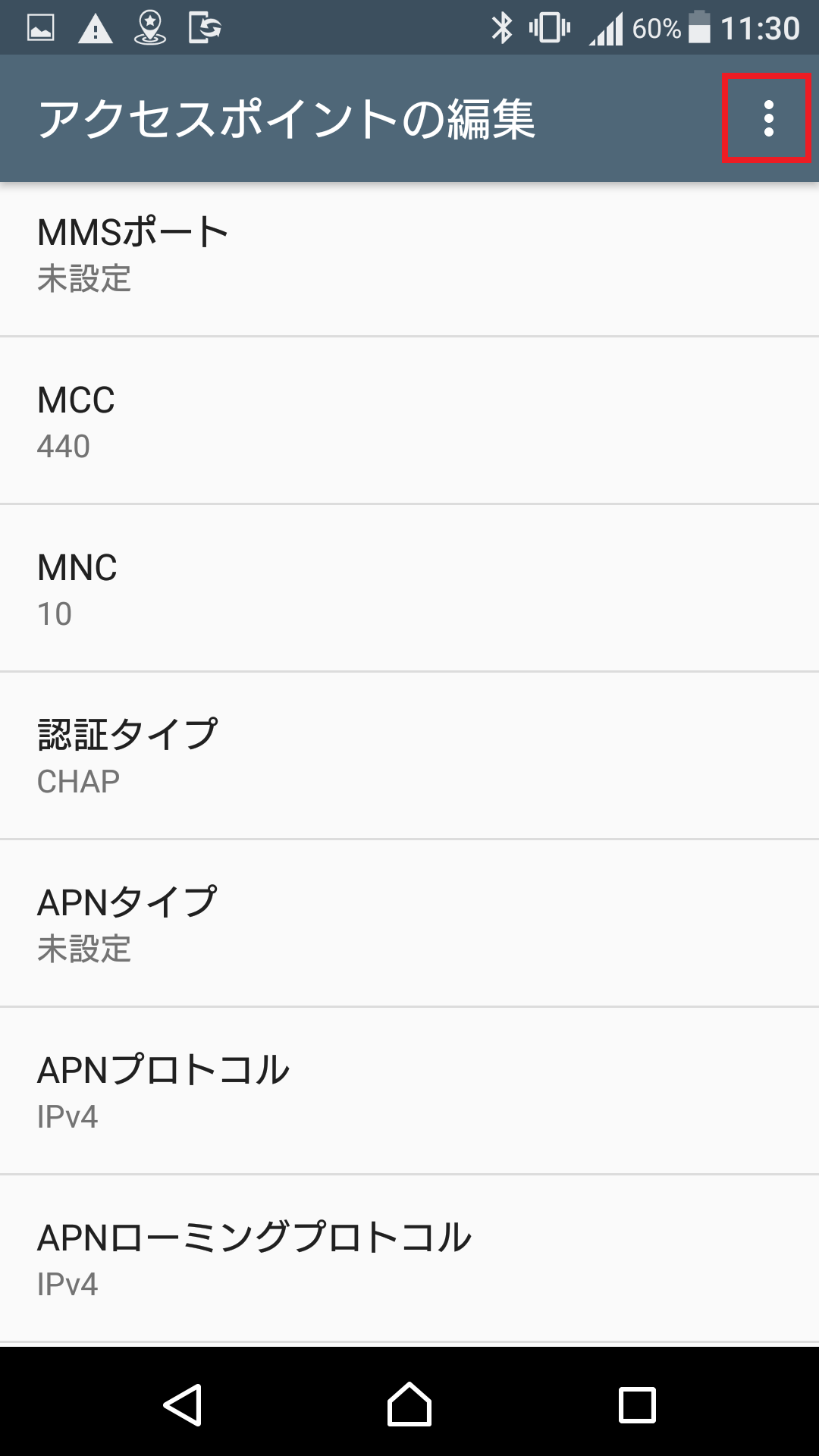The height and width of the screenshot is (1456, 819).
Task: Open the 認証タイプ setting showing CHAP
Action: (x=409, y=755)
